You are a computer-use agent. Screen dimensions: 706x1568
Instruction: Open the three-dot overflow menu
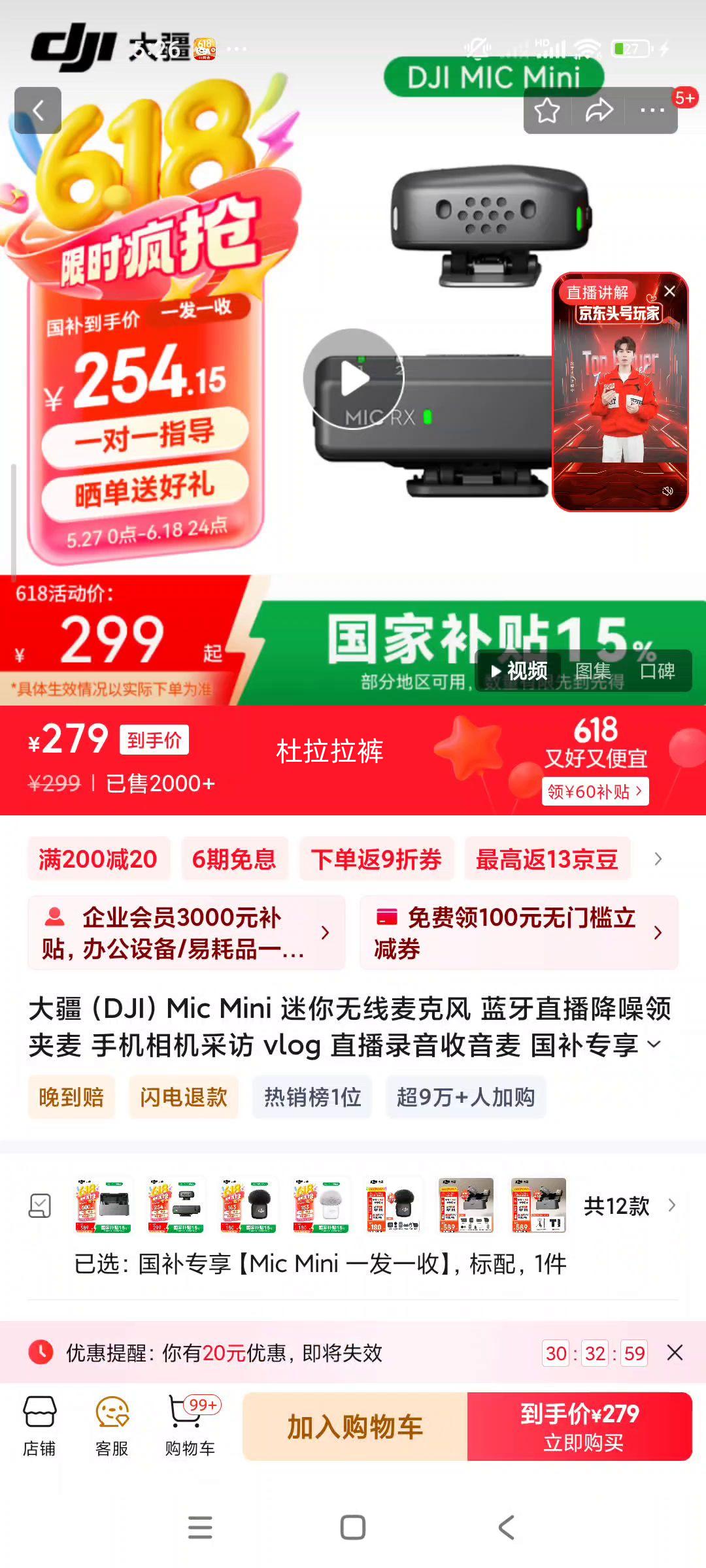(x=652, y=110)
